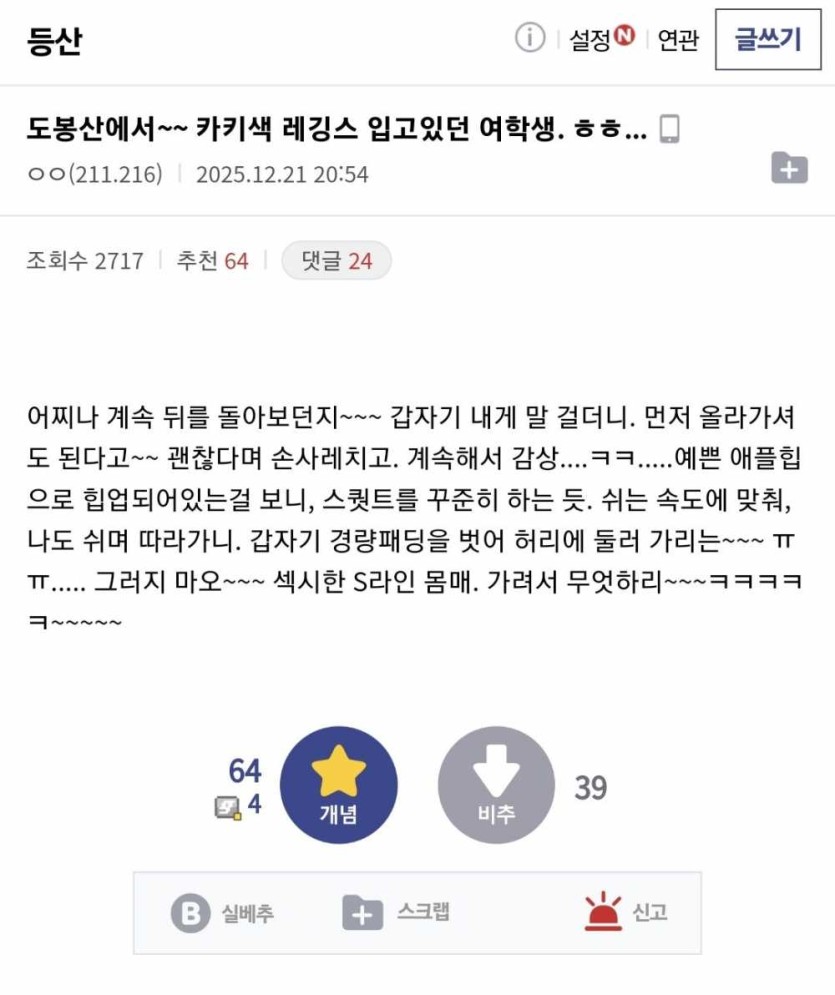835x995 pixels.
Task: Upvote post with 개념 star button
Action: (338, 784)
